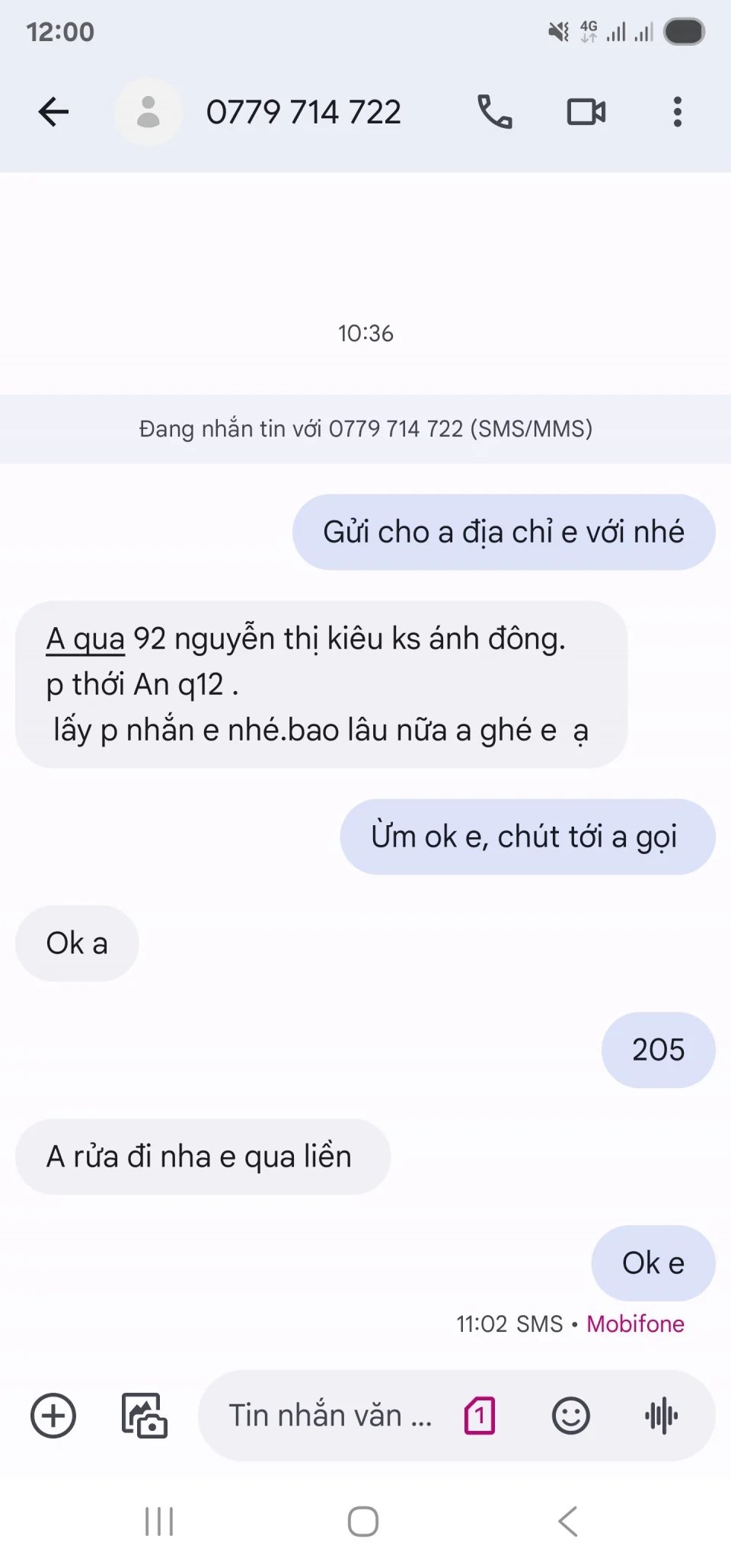This screenshot has height=1568, width=731.
Task: Open contact avatar for 0779 714 722
Action: 148,112
